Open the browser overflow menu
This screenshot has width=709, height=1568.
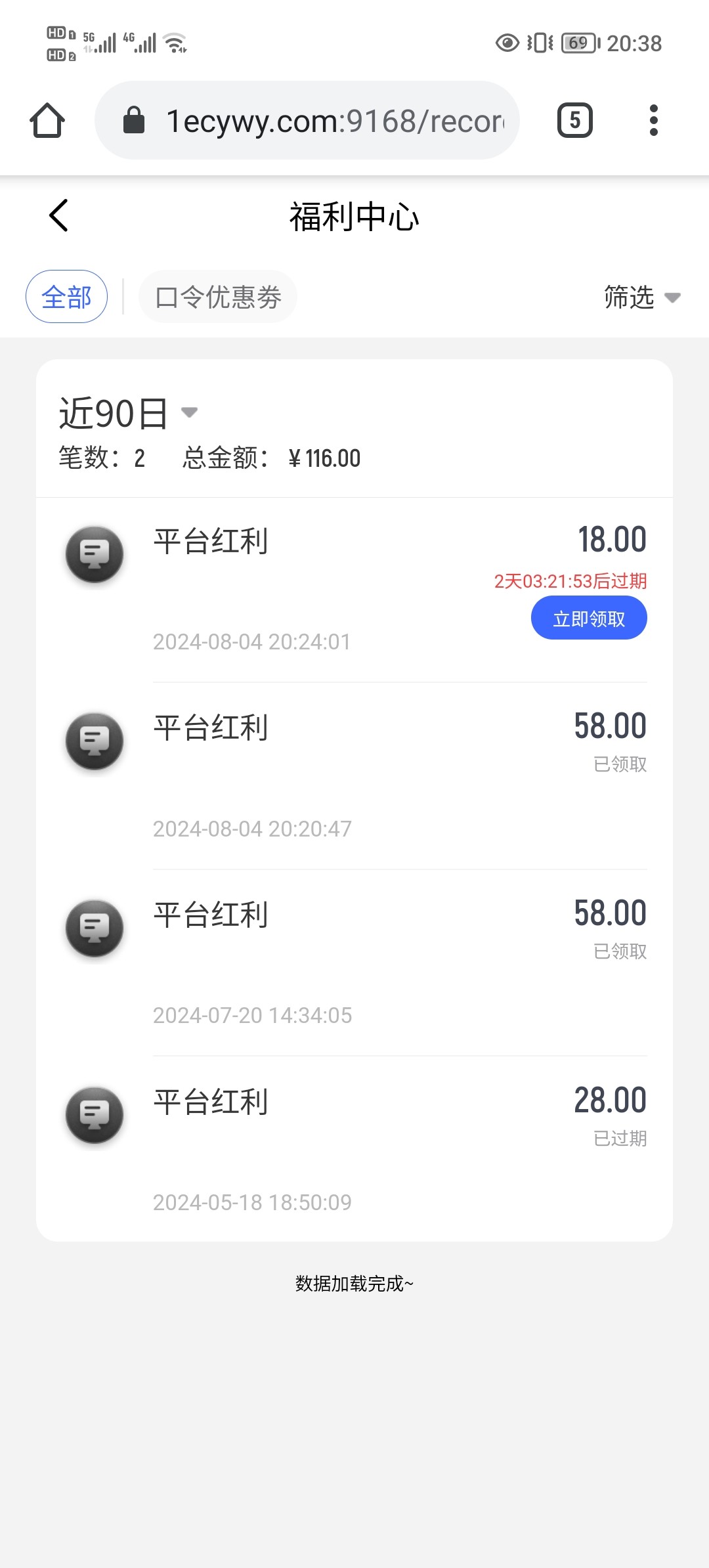653,120
